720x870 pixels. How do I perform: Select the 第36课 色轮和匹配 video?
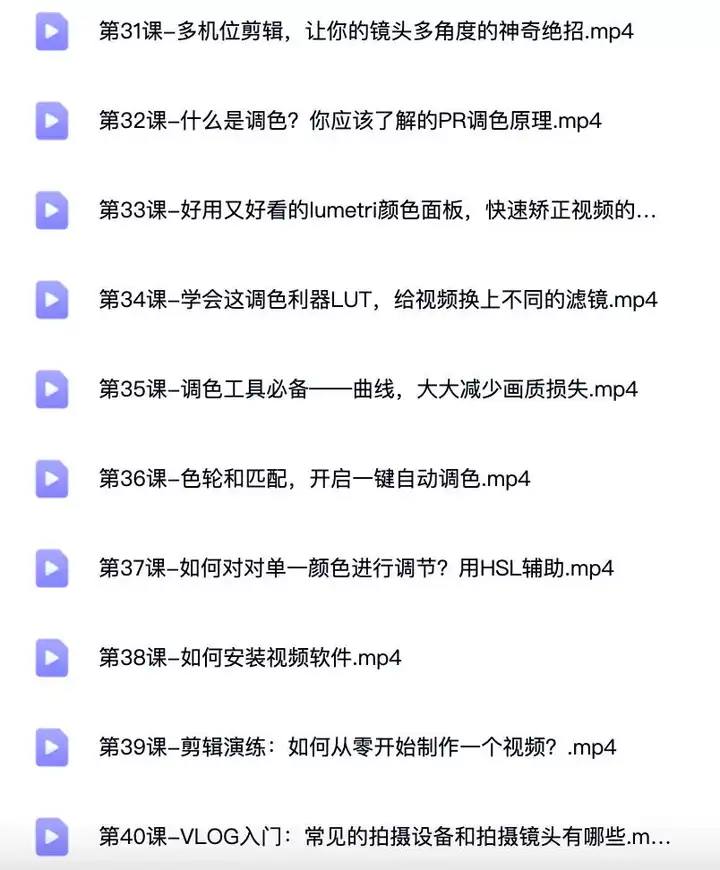coord(314,479)
